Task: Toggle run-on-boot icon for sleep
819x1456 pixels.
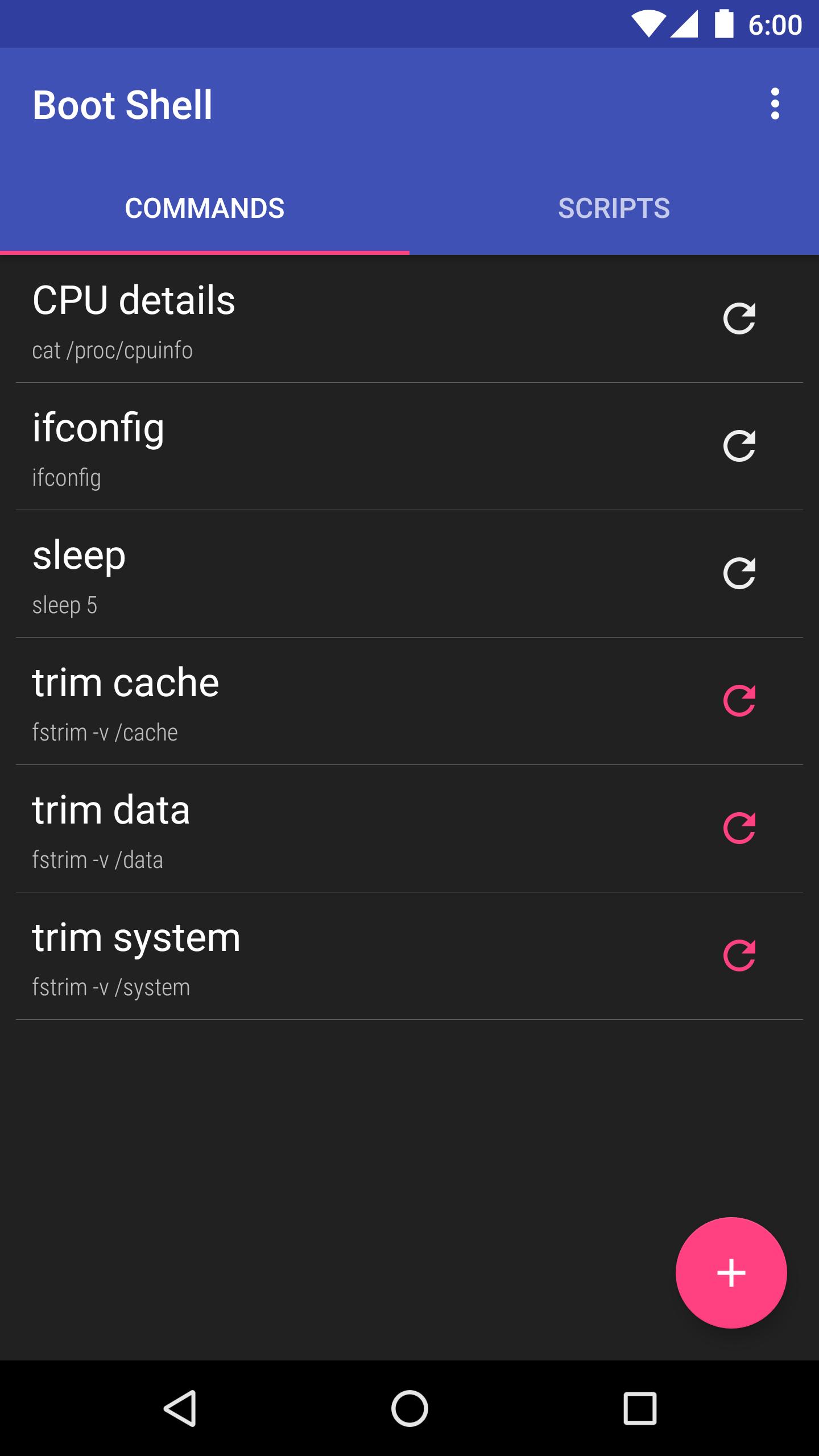Action: (739, 573)
